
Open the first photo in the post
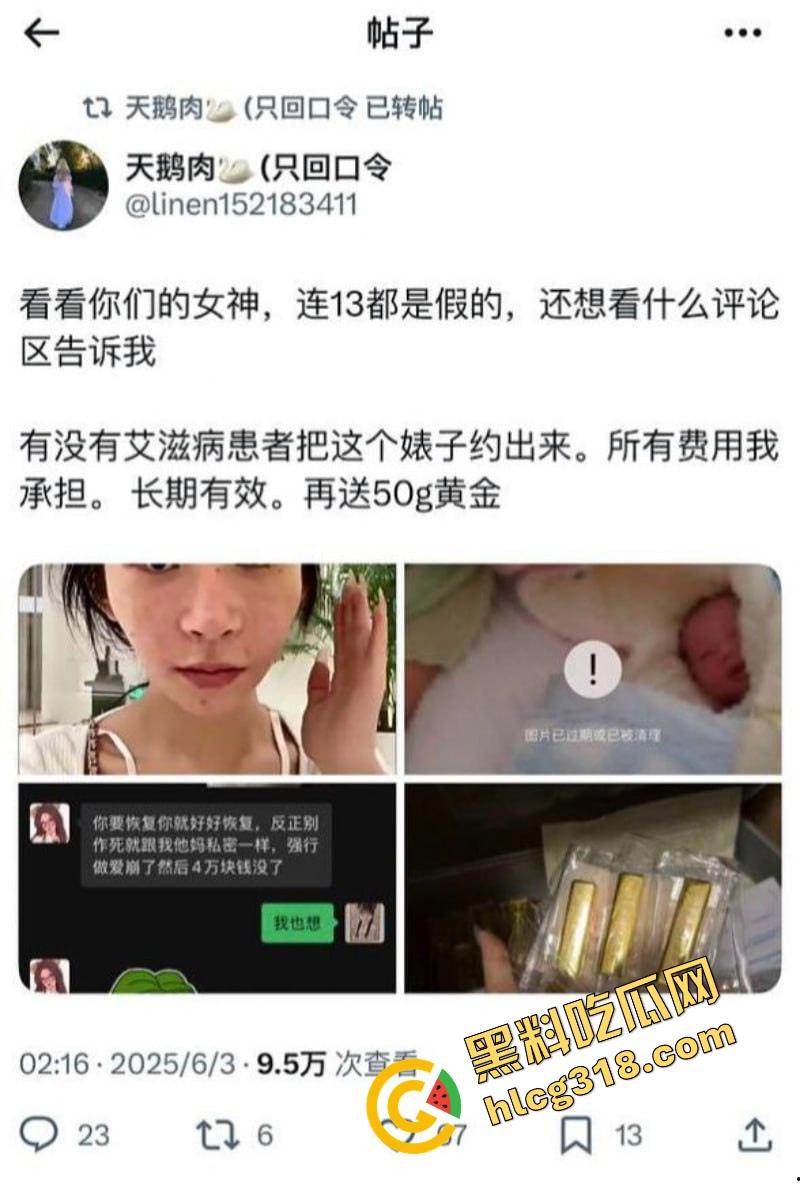(207, 668)
